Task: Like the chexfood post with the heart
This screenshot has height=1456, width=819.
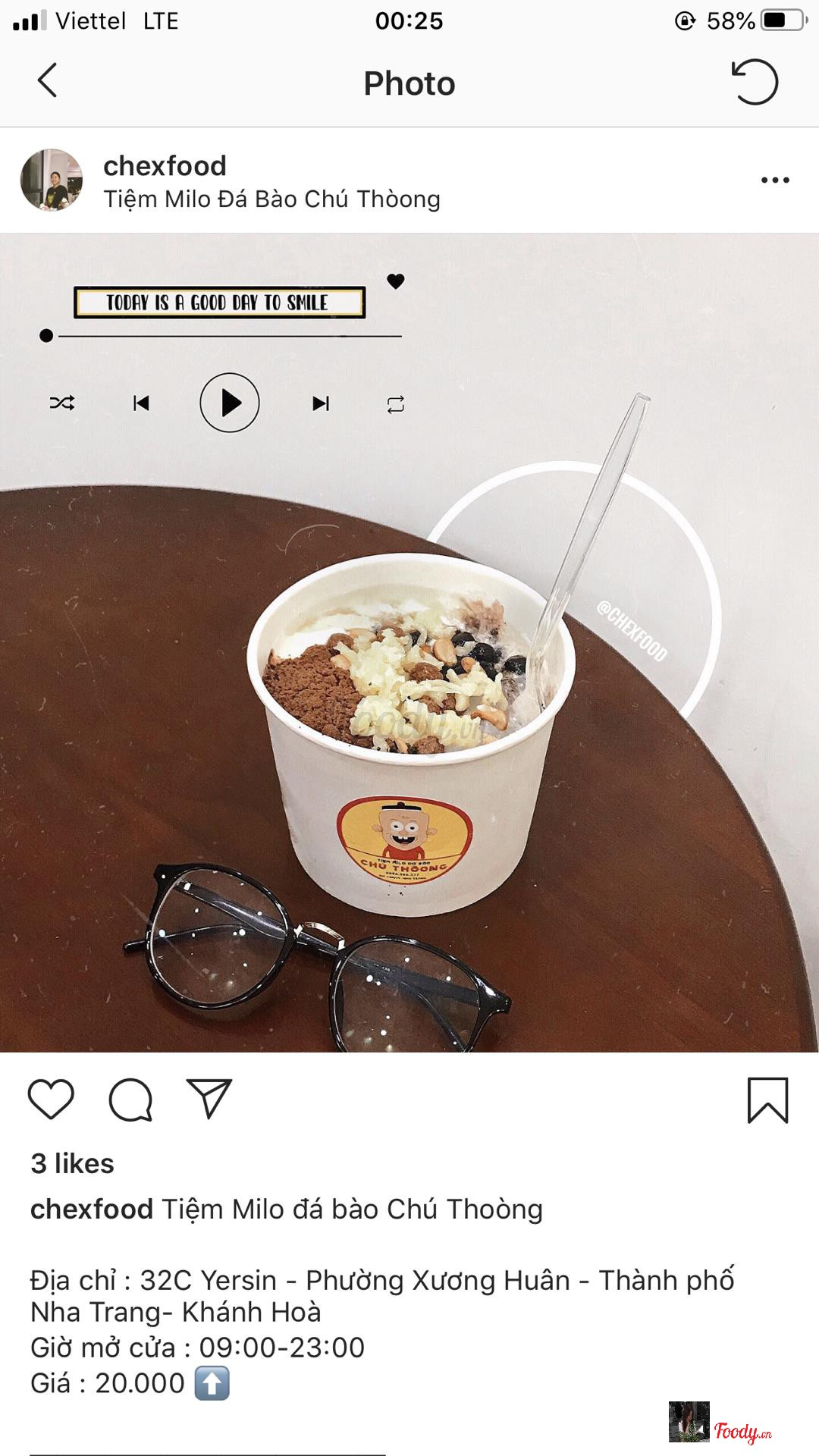Action: (51, 1100)
